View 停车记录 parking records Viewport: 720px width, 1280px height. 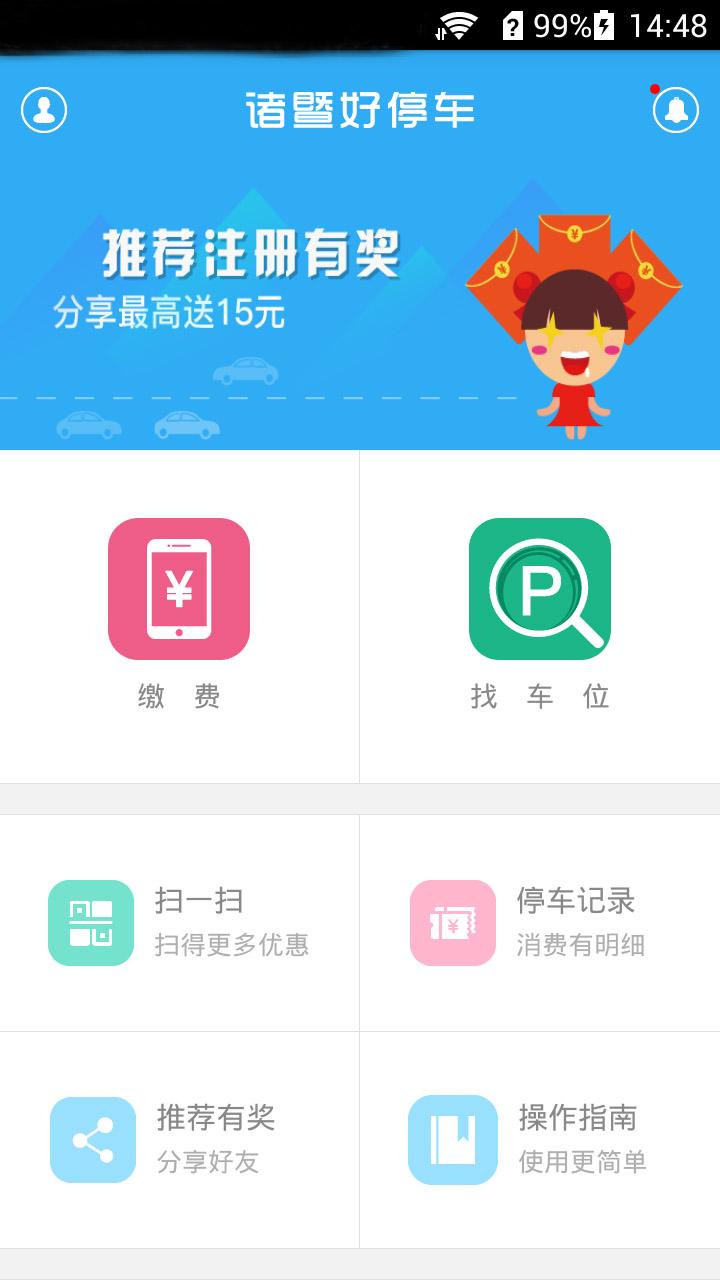(540, 922)
